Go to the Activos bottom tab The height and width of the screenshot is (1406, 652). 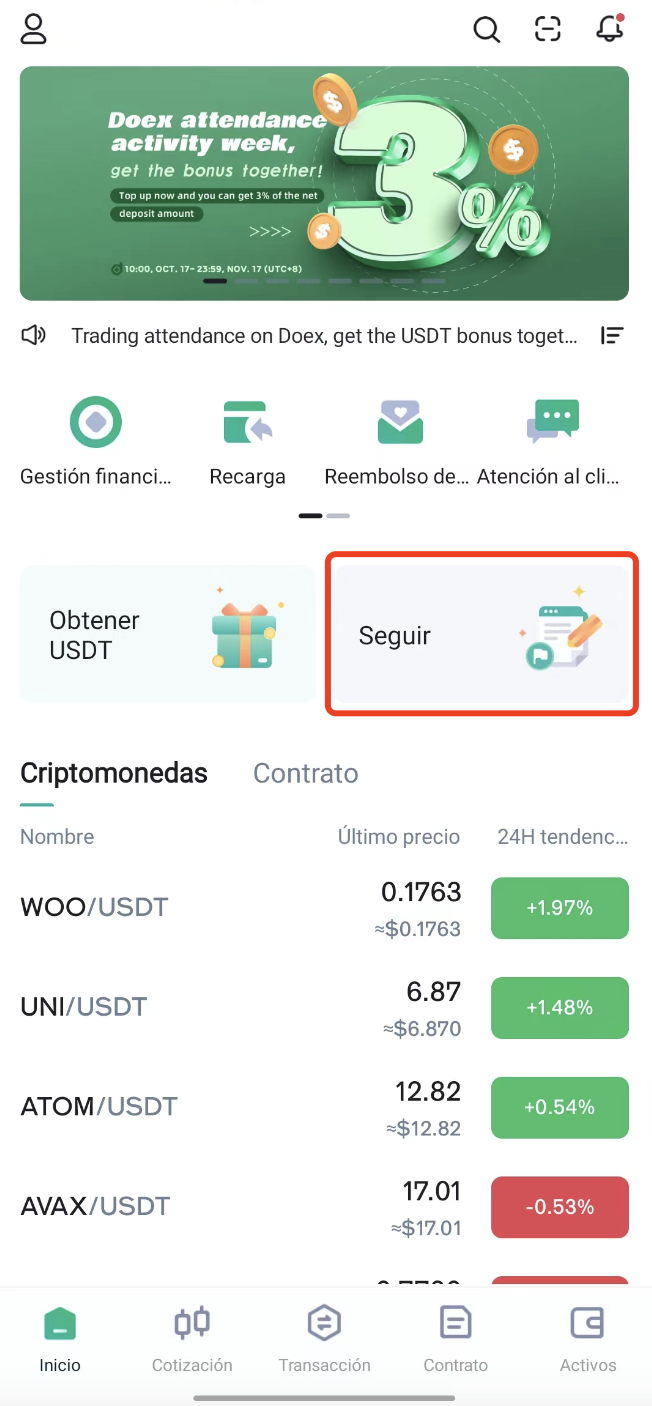[x=588, y=1340]
